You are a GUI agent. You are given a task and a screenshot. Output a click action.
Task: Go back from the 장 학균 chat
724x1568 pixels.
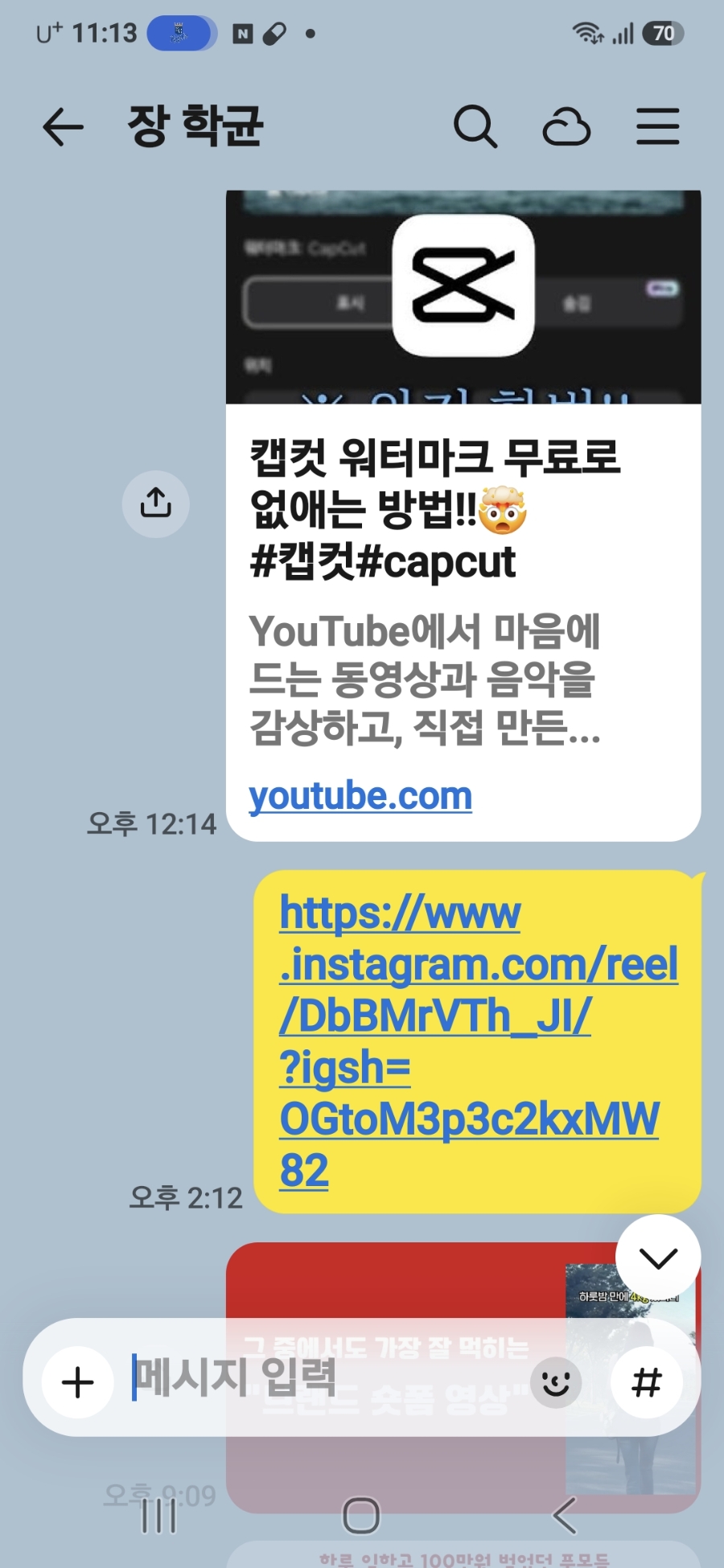(64, 127)
